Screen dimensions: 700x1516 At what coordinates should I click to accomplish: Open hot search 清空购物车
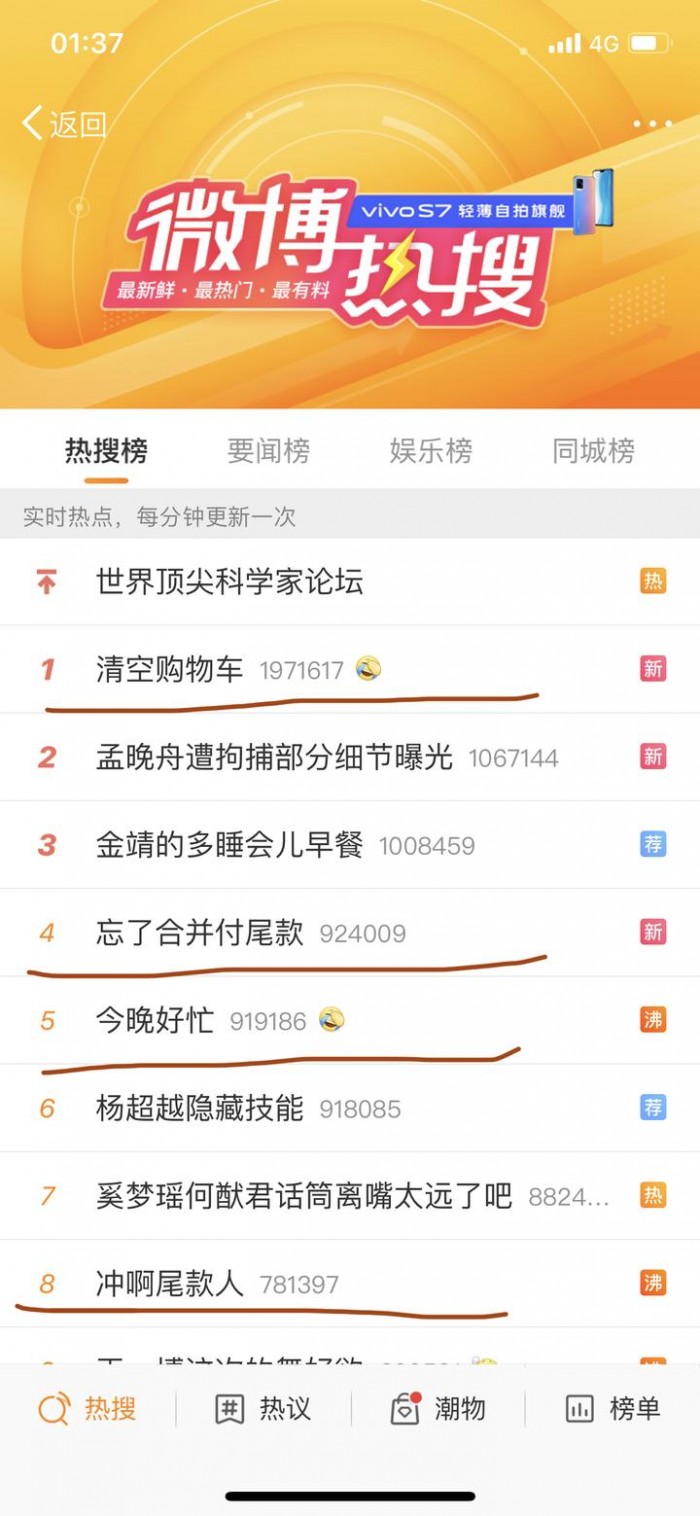click(170, 669)
